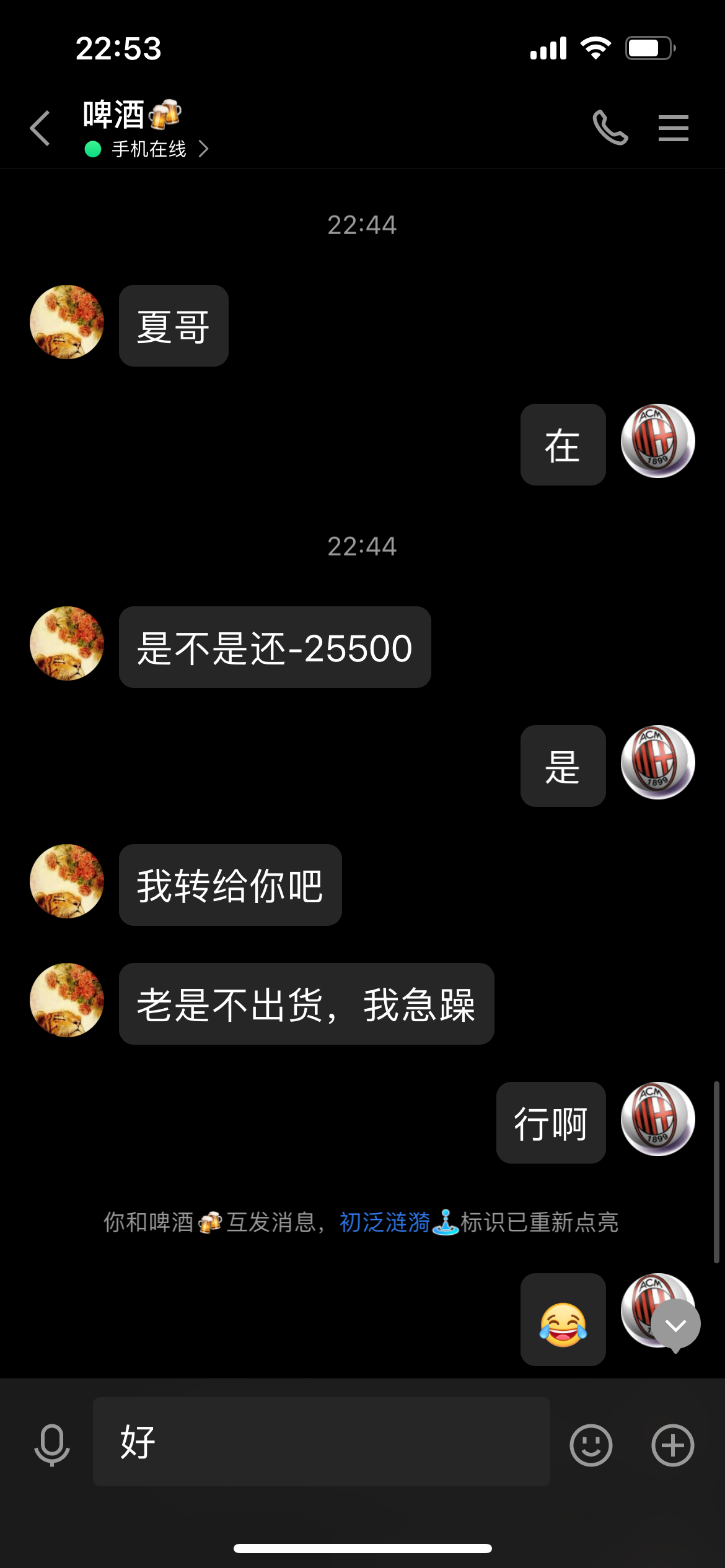
Task: Jump to the latest messages
Action: click(x=675, y=1325)
